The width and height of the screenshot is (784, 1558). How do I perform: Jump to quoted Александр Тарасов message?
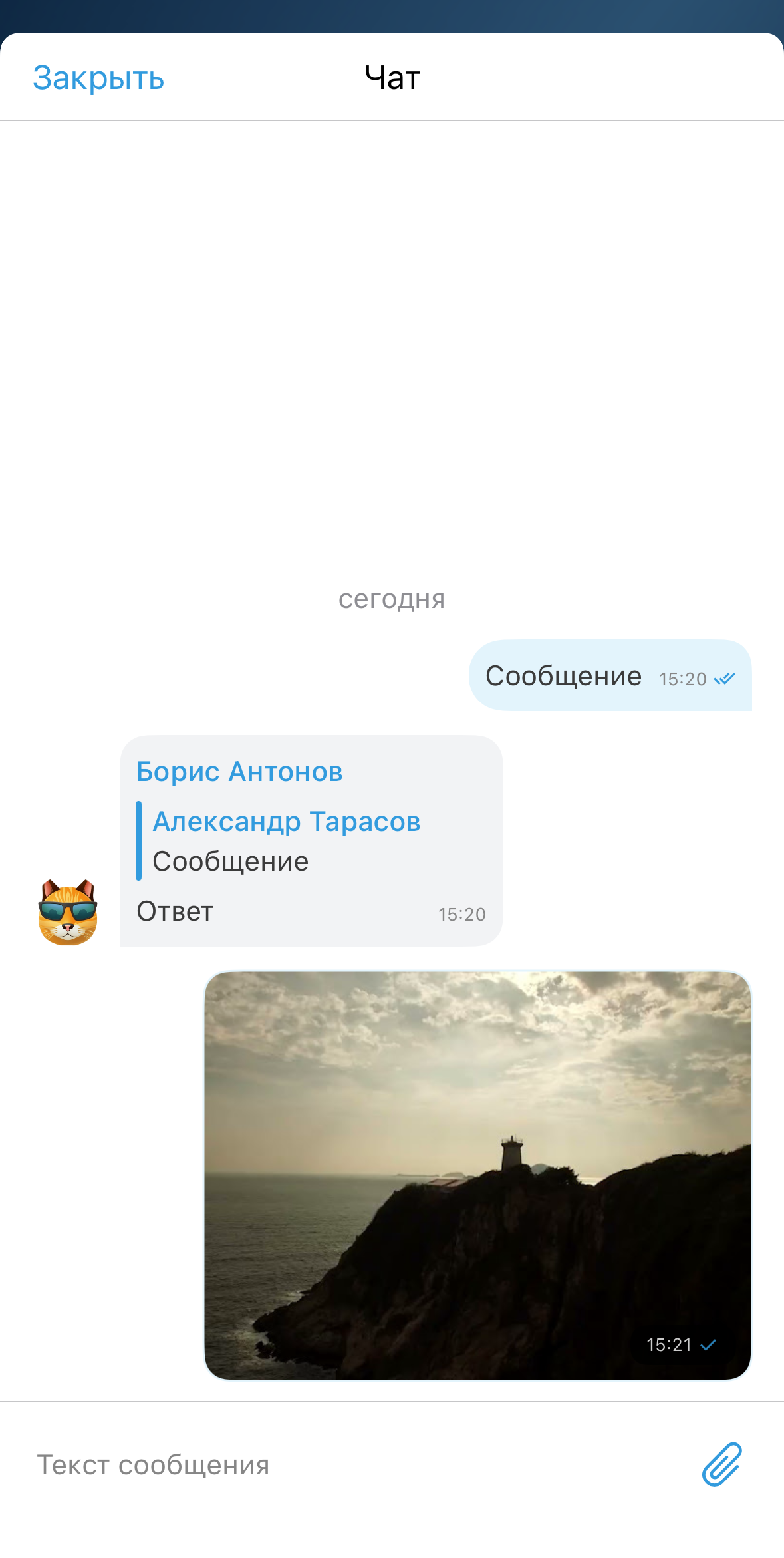(x=286, y=842)
